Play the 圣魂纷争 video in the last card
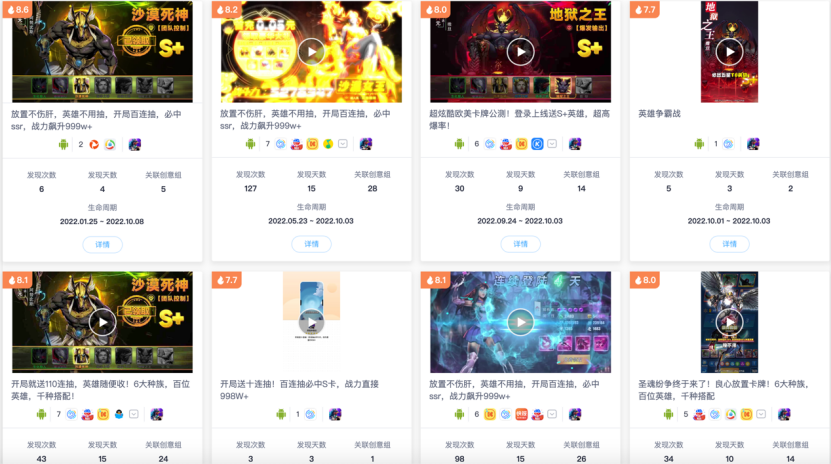The height and width of the screenshot is (464, 831). [x=729, y=321]
